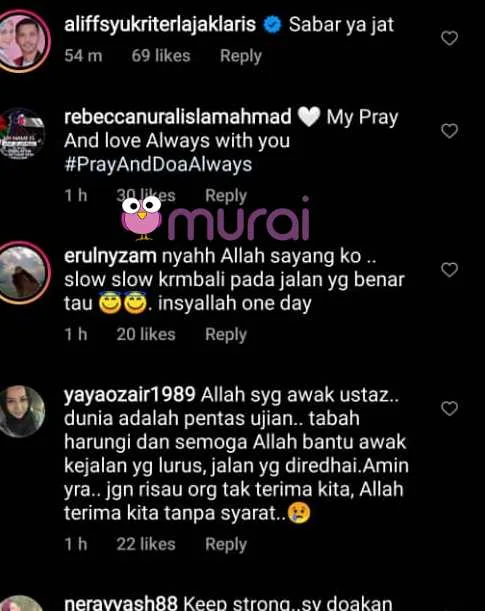Open the #PrayAndDoaAlways hashtag
This screenshot has height=611, width=485.
click(x=158, y=164)
